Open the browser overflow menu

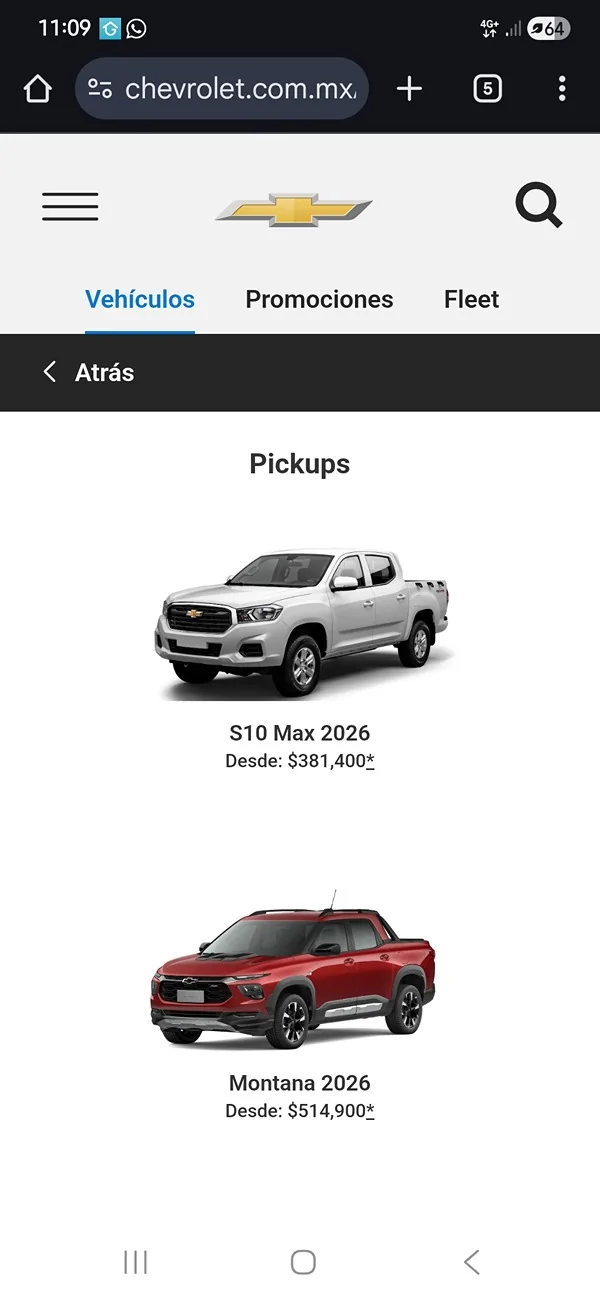click(562, 89)
